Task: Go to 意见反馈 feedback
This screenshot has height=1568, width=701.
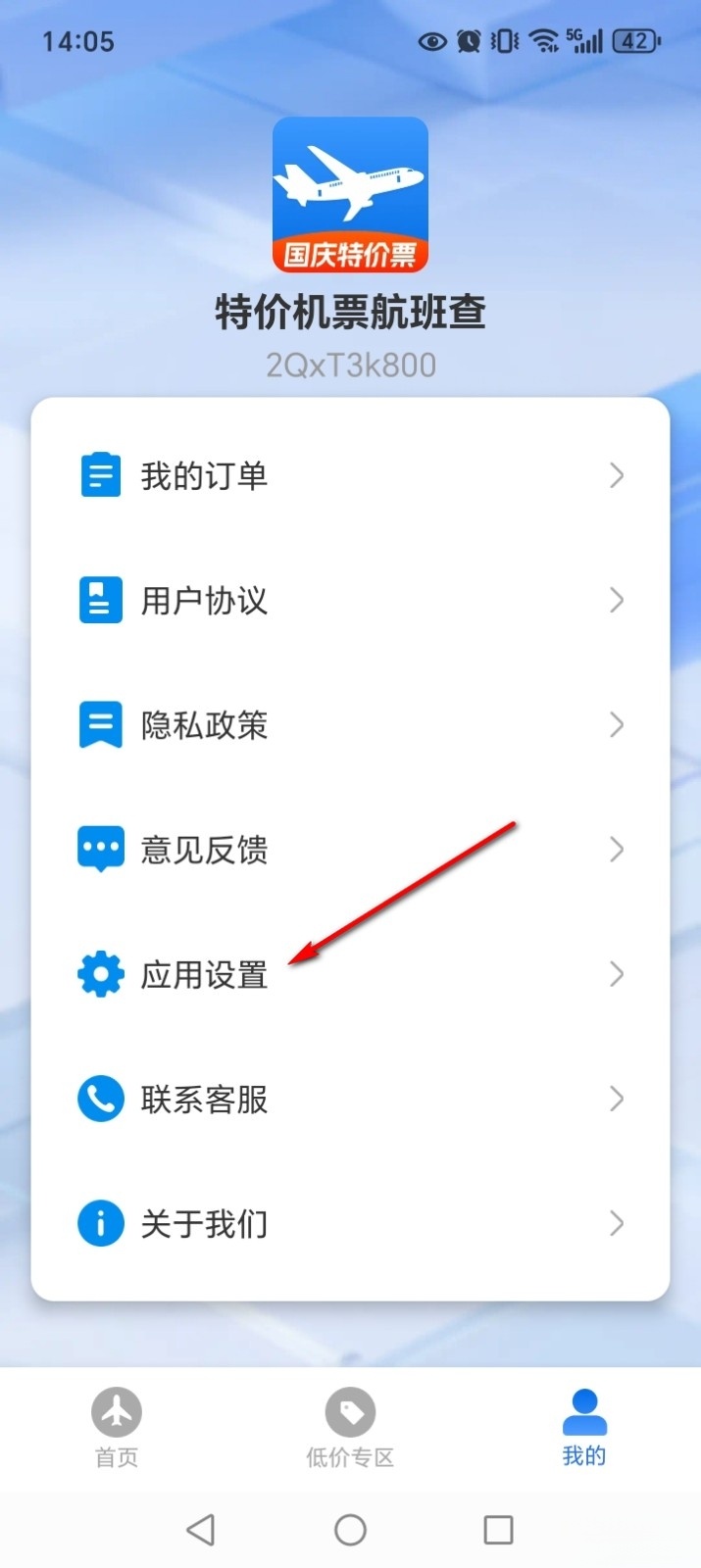Action: (350, 850)
